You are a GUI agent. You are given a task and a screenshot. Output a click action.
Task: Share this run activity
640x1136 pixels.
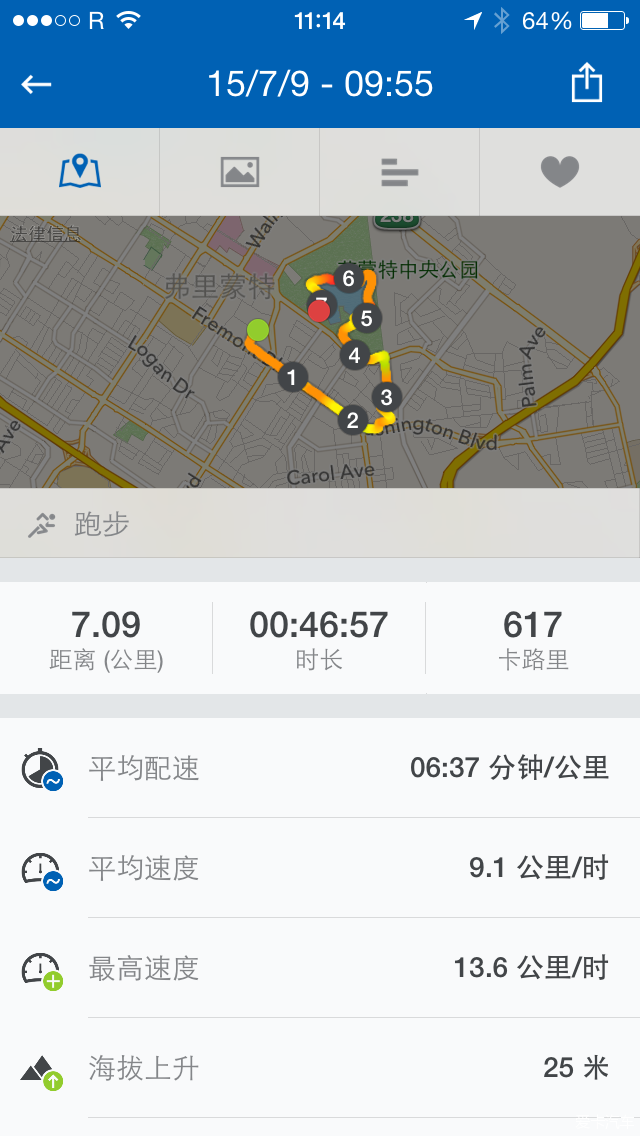pos(586,83)
